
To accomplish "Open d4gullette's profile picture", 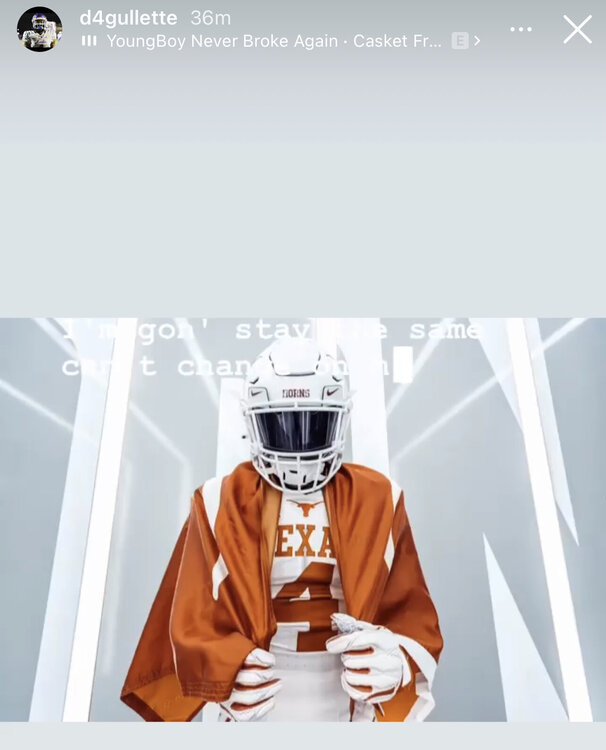I will click(39, 29).
